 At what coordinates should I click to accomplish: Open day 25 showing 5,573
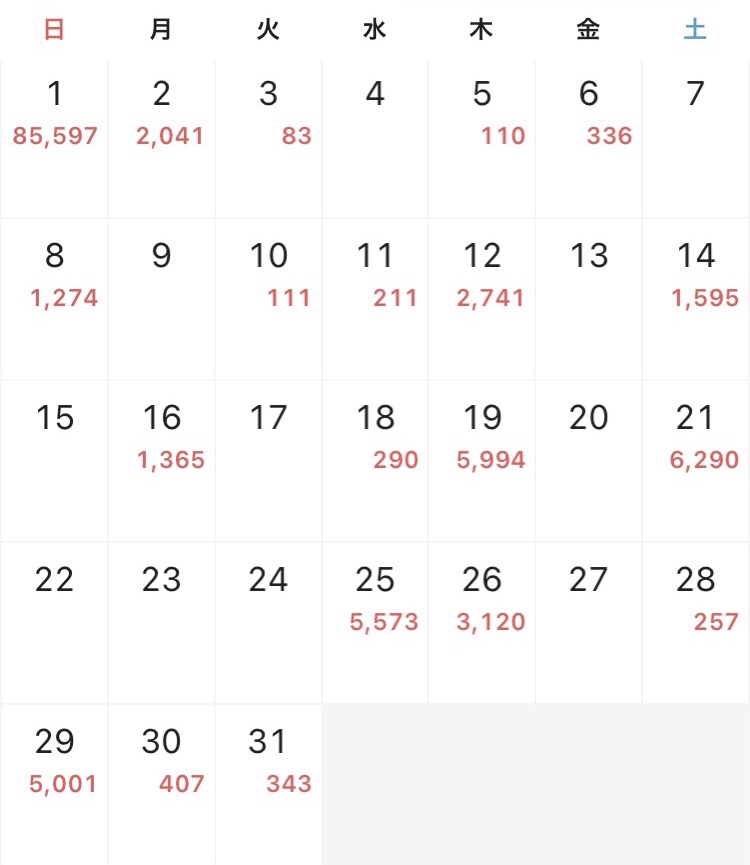375,622
